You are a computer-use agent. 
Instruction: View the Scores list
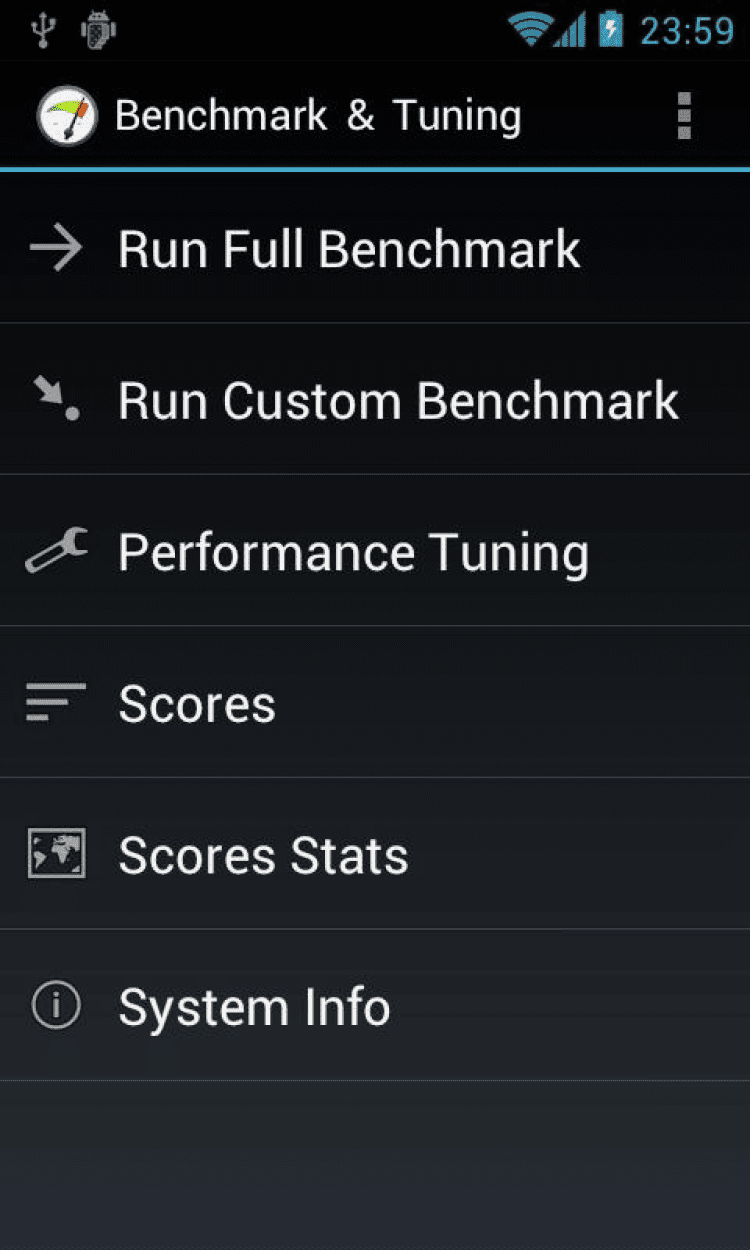click(x=197, y=704)
